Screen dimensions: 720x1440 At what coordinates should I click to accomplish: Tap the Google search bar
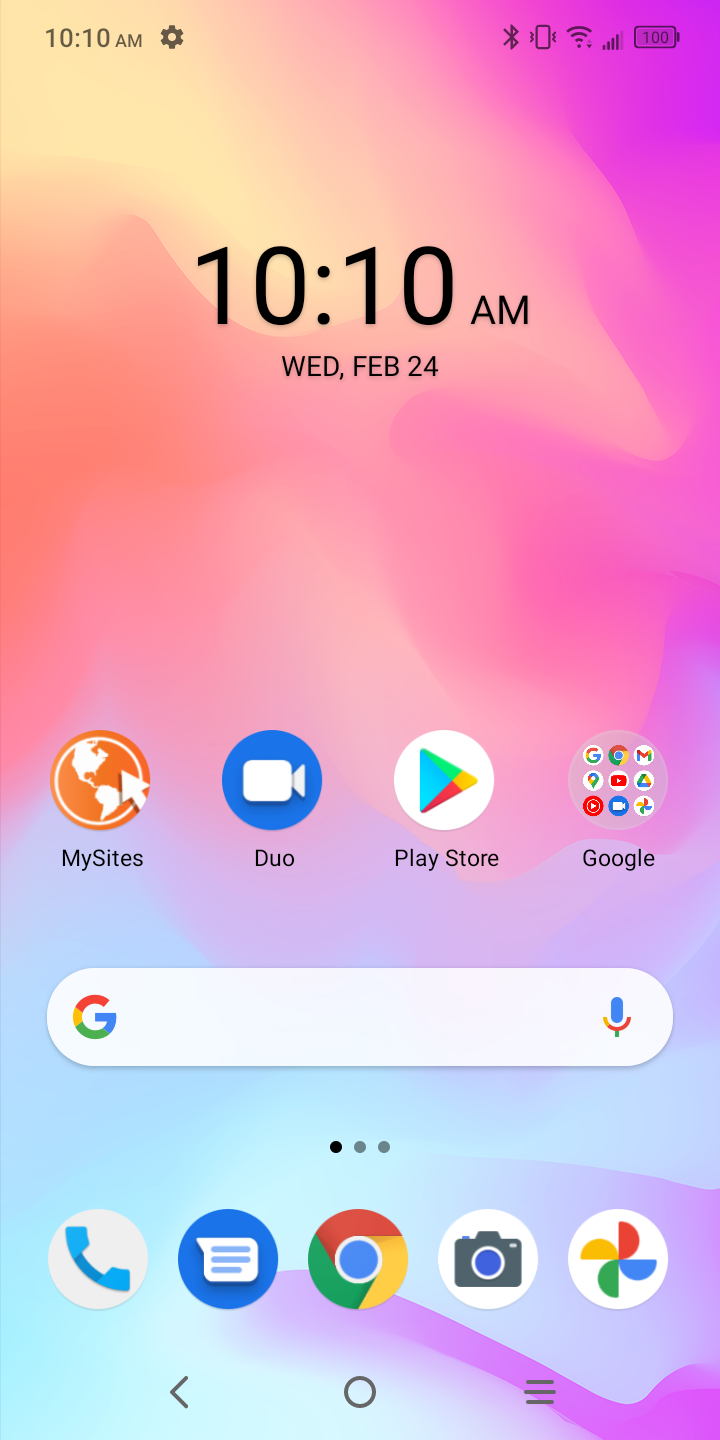pos(340,1017)
